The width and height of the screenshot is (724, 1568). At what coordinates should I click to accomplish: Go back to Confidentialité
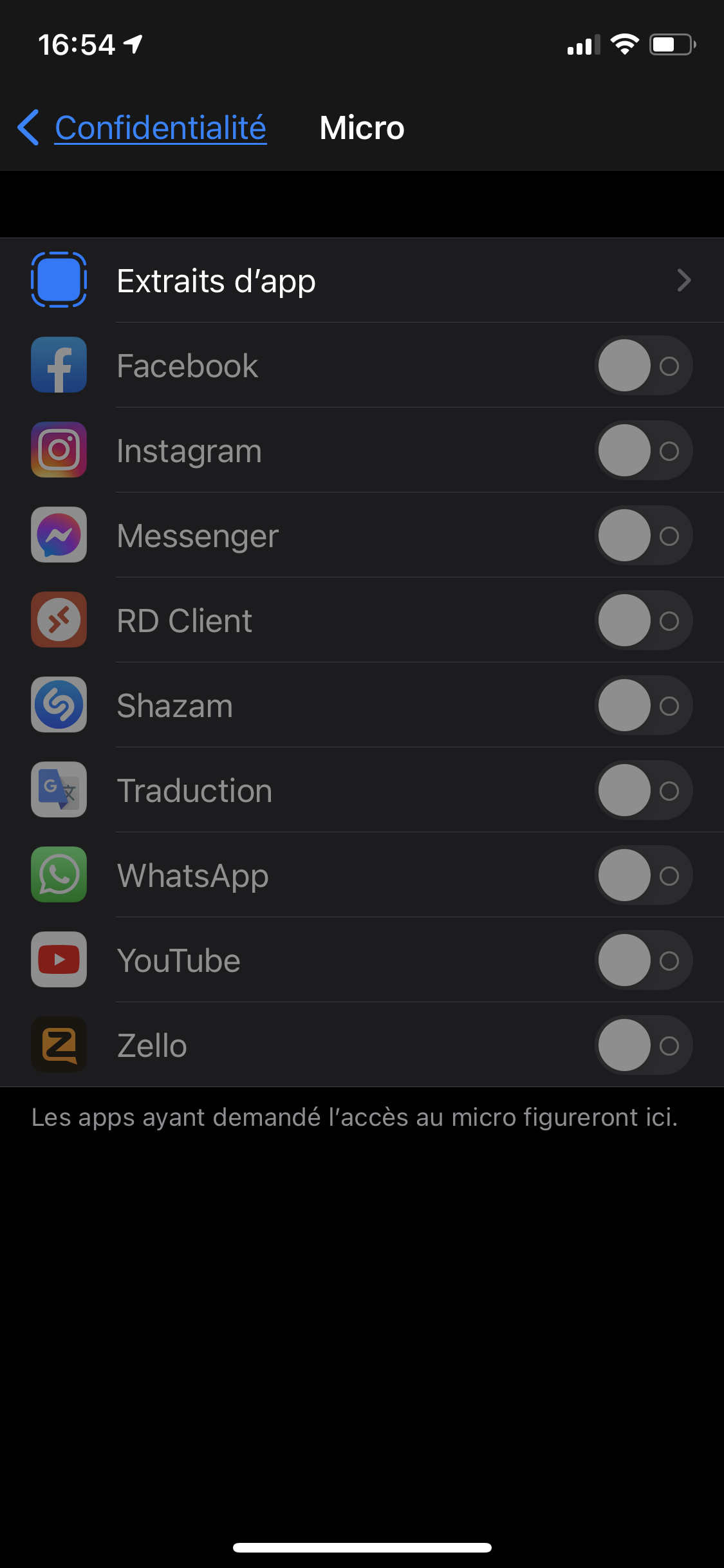tap(143, 127)
